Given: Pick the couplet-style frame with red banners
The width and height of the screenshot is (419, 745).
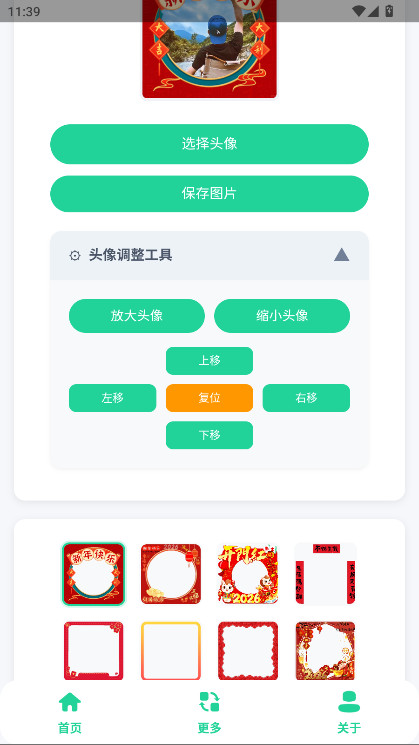Looking at the screenshot, I should click(325, 574).
